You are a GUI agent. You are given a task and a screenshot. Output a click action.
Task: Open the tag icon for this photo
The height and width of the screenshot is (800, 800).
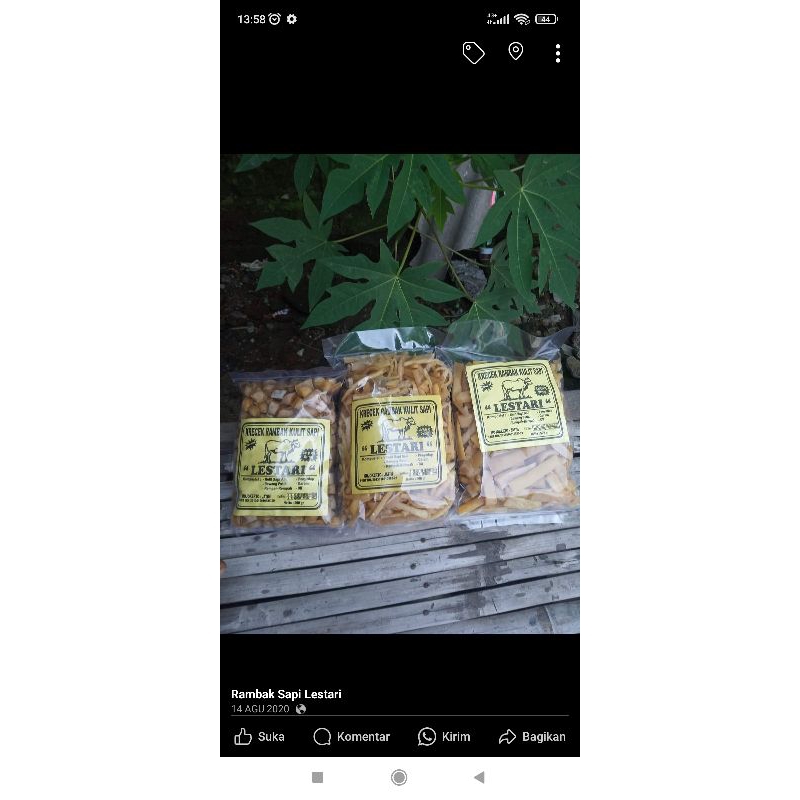click(x=473, y=53)
